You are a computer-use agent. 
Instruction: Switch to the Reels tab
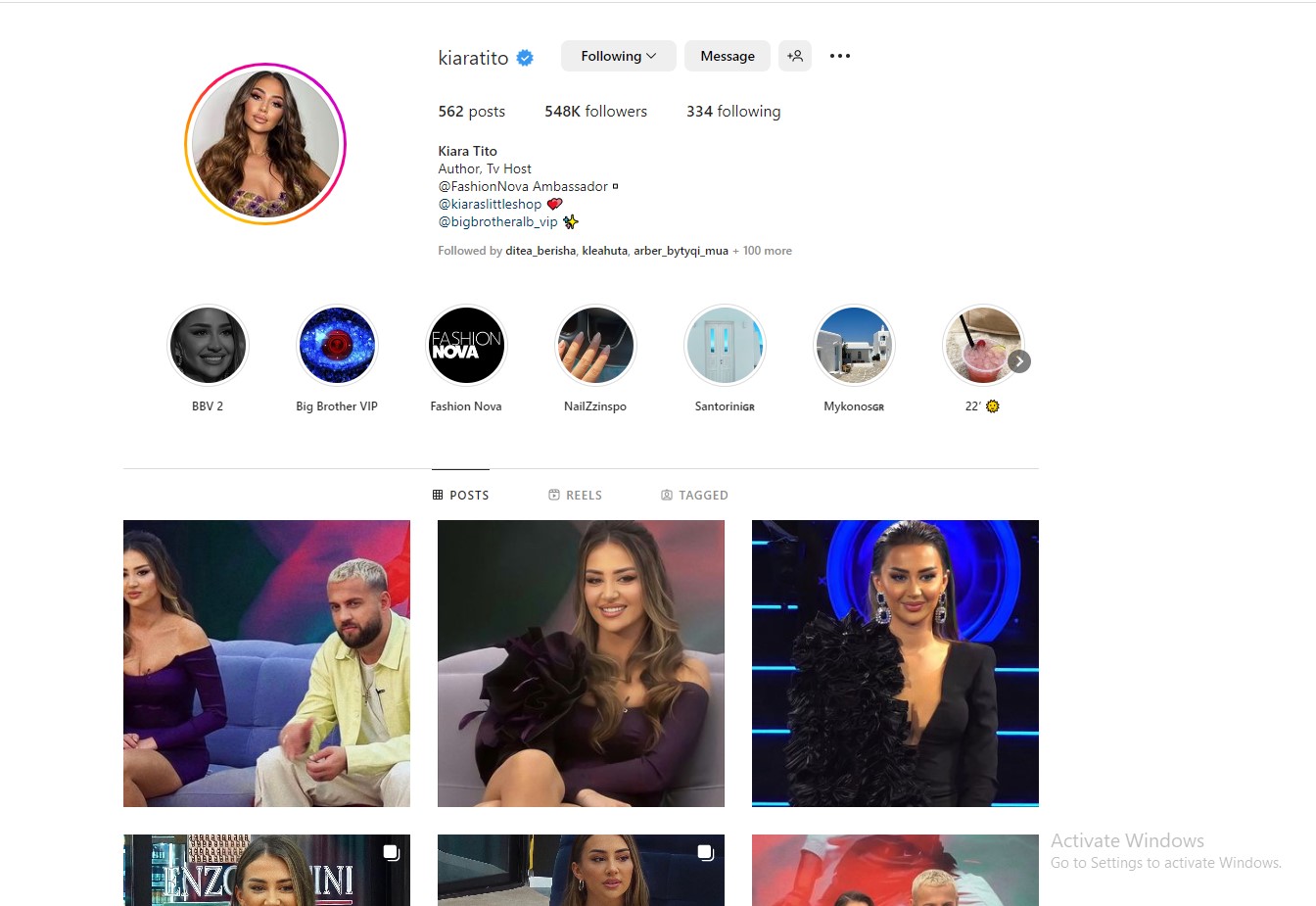[575, 496]
